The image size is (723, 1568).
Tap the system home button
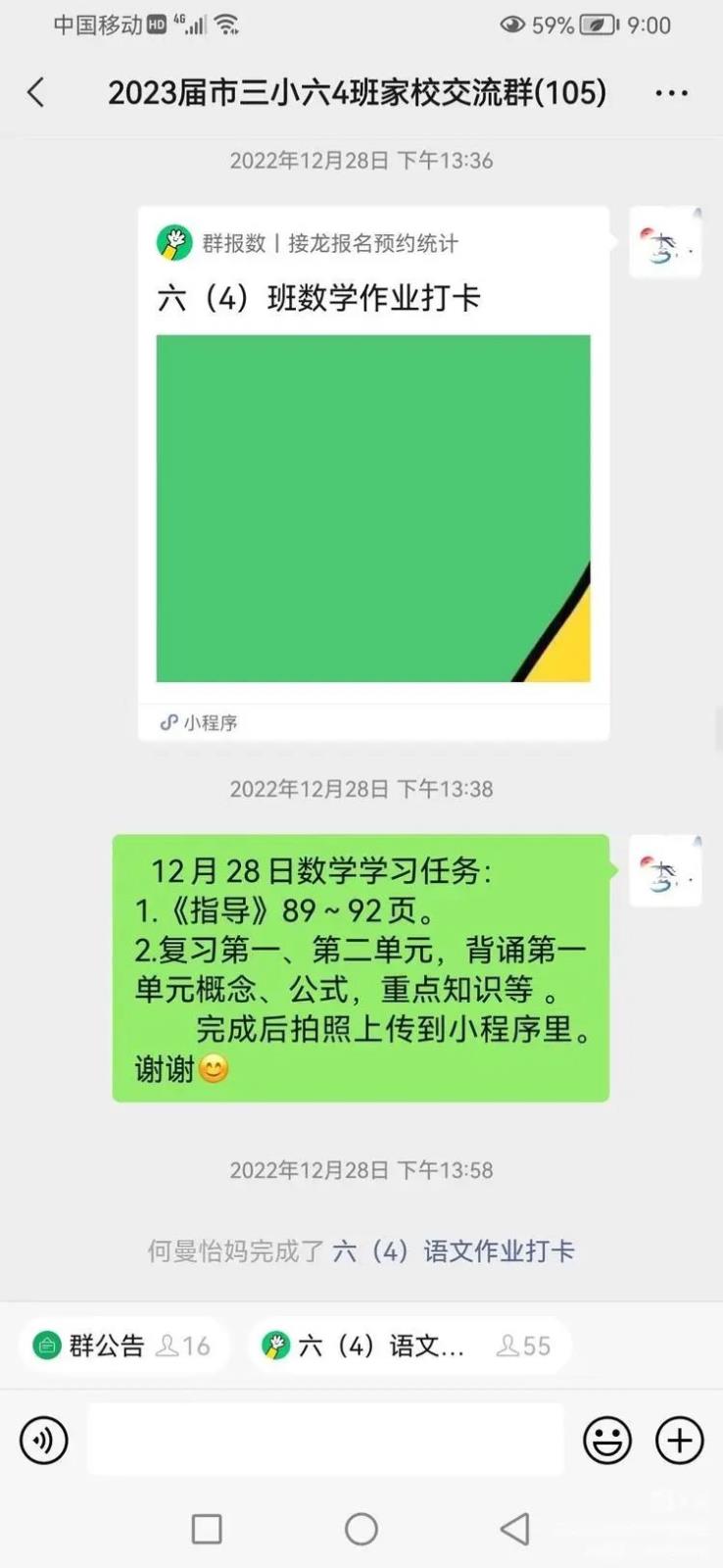(361, 1529)
